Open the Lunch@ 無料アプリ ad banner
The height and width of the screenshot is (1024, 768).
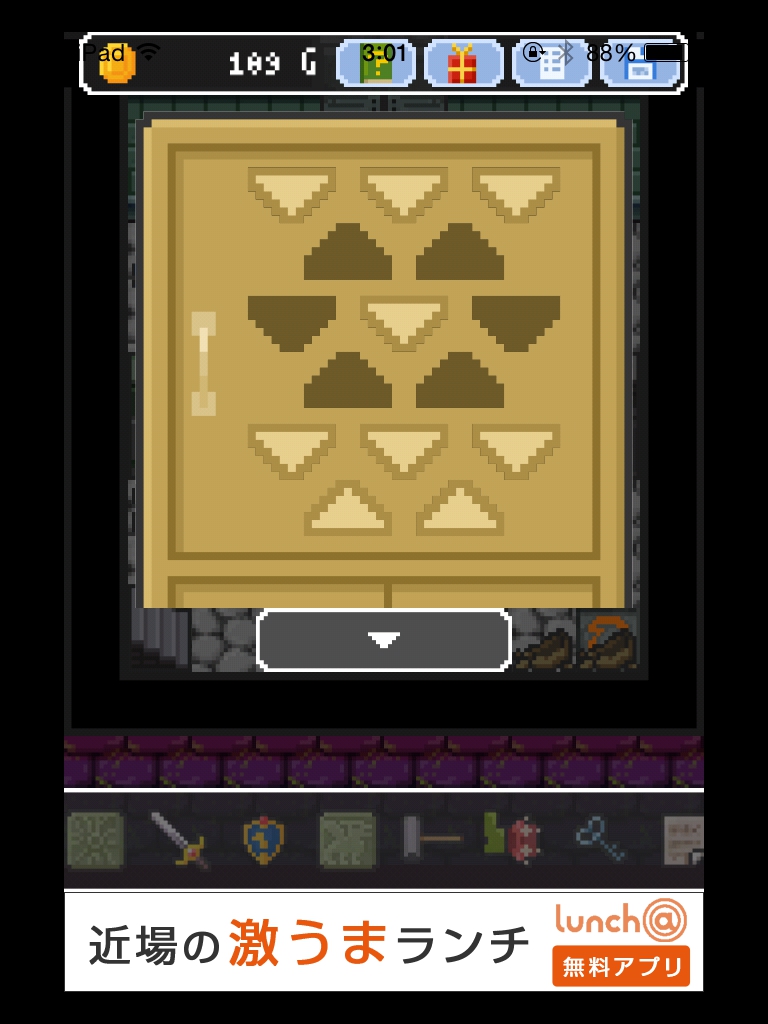(x=384, y=942)
